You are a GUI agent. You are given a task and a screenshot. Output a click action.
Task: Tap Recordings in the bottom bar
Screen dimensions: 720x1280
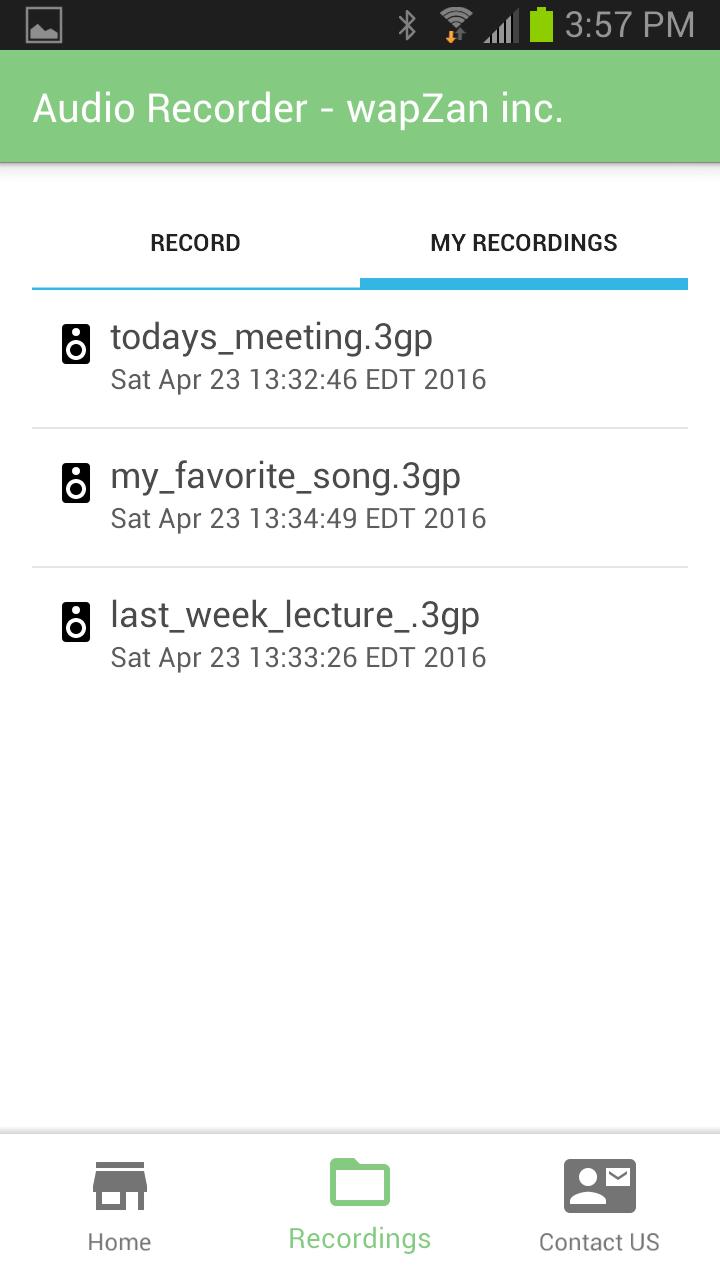pyautogui.click(x=360, y=1207)
